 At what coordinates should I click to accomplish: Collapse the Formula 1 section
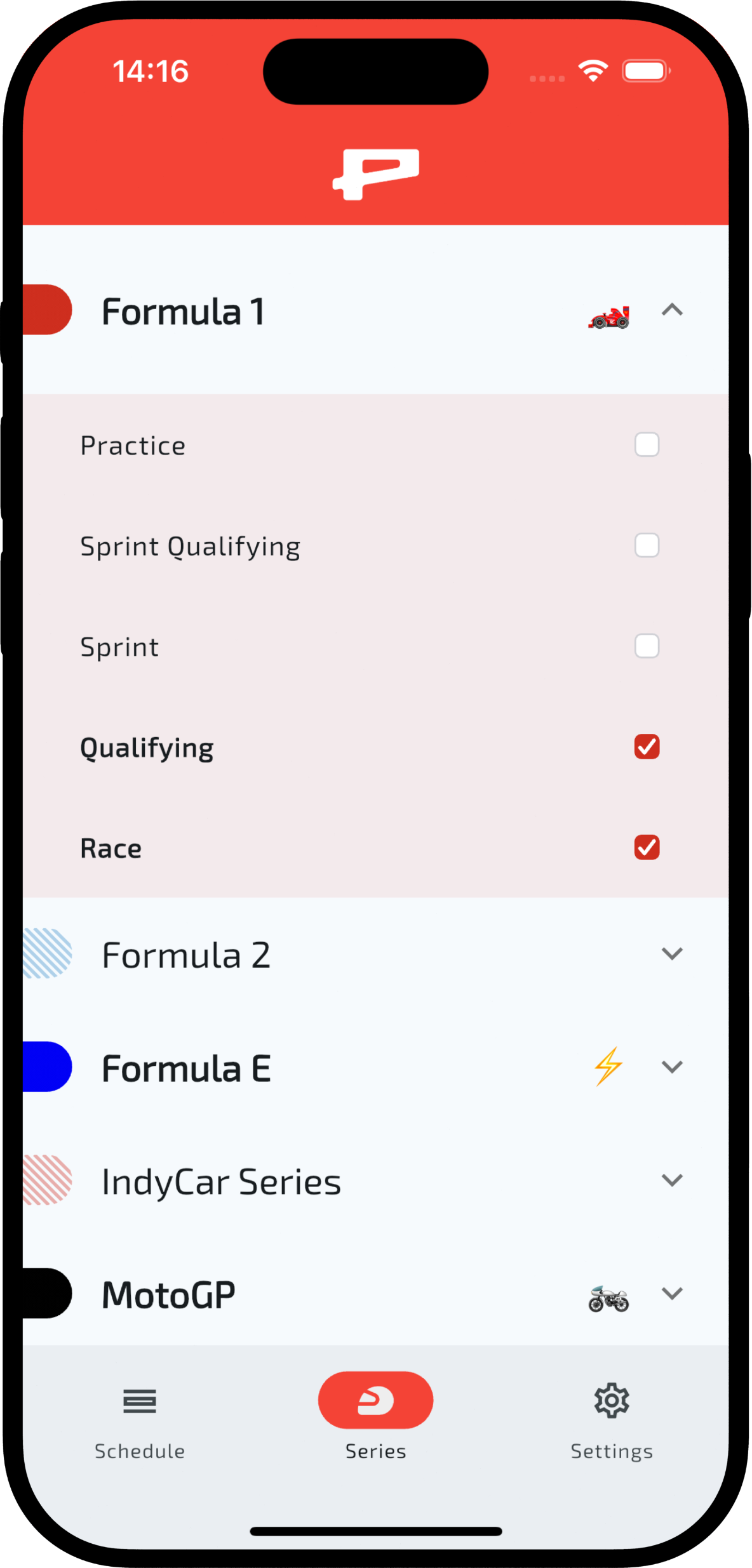click(671, 310)
